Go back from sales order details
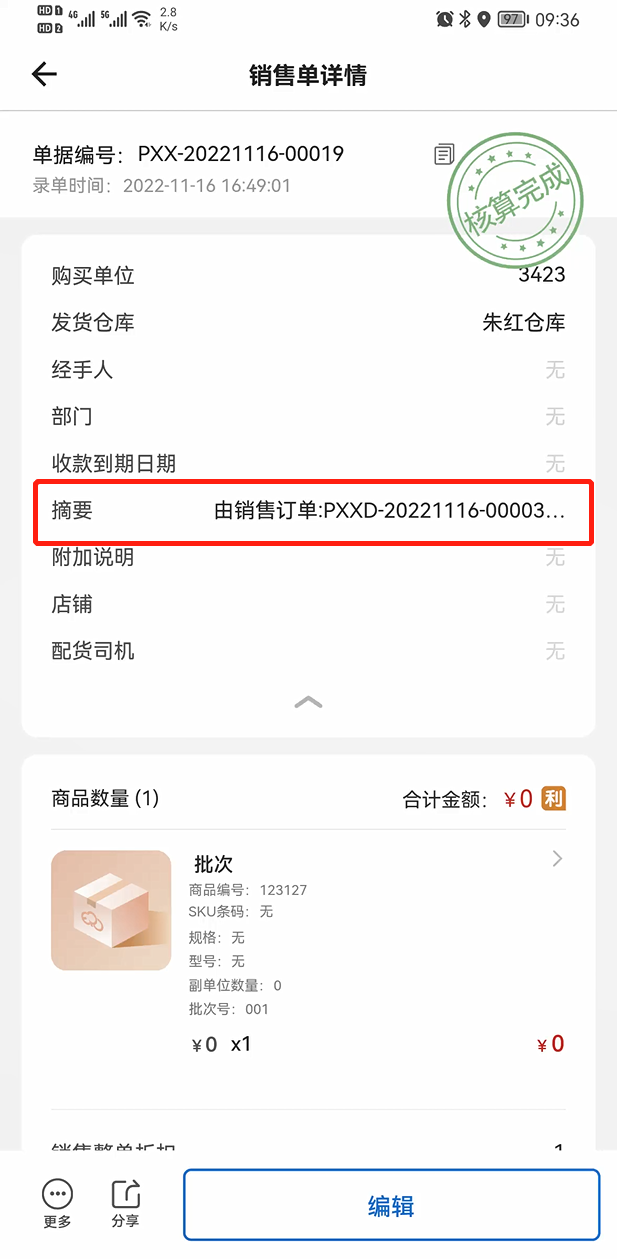Viewport: 617px width, 1259px height. coord(44,74)
